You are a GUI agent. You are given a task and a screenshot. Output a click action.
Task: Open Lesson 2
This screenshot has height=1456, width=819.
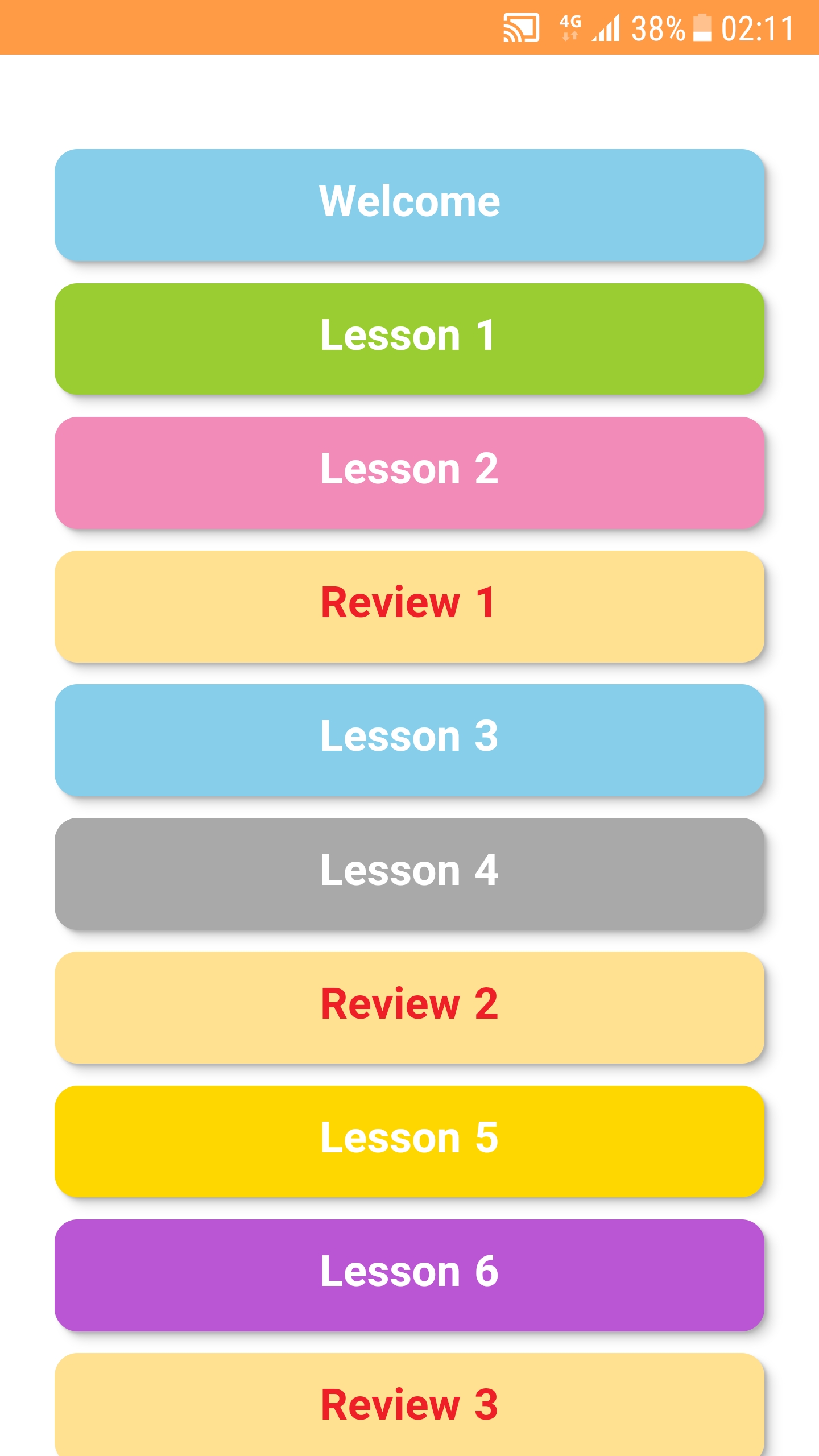pos(409,472)
